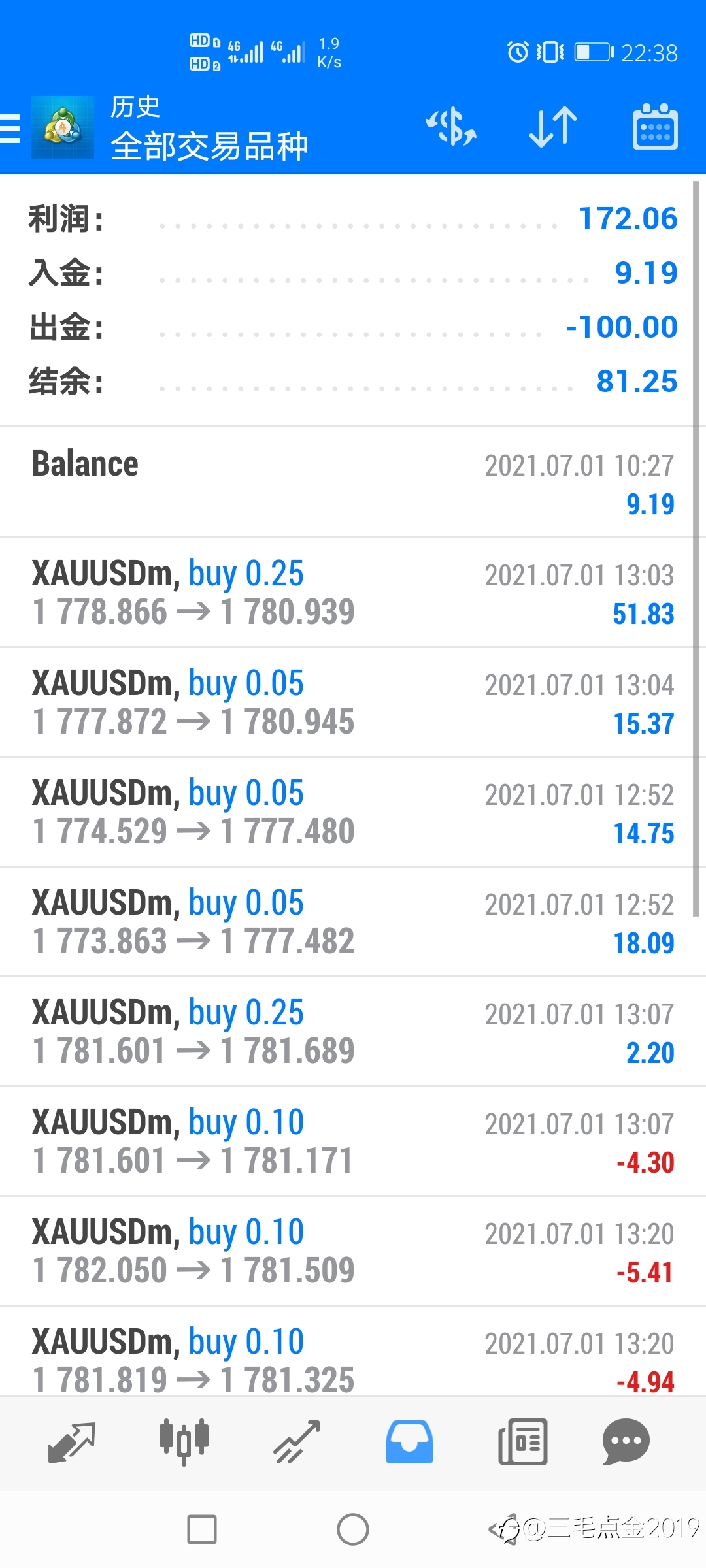View the trade with profit 18.09
This screenshot has height=1568, width=706.
pyautogui.click(x=353, y=922)
